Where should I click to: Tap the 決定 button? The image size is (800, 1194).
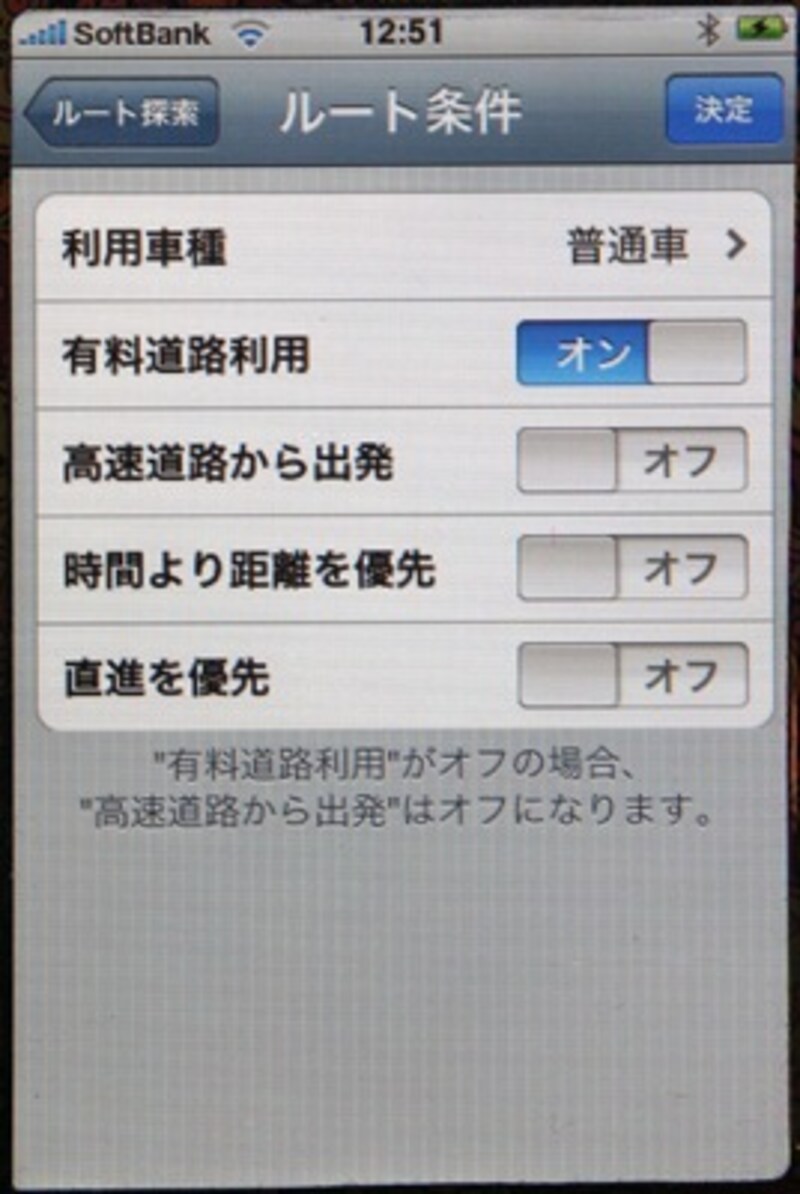[723, 110]
